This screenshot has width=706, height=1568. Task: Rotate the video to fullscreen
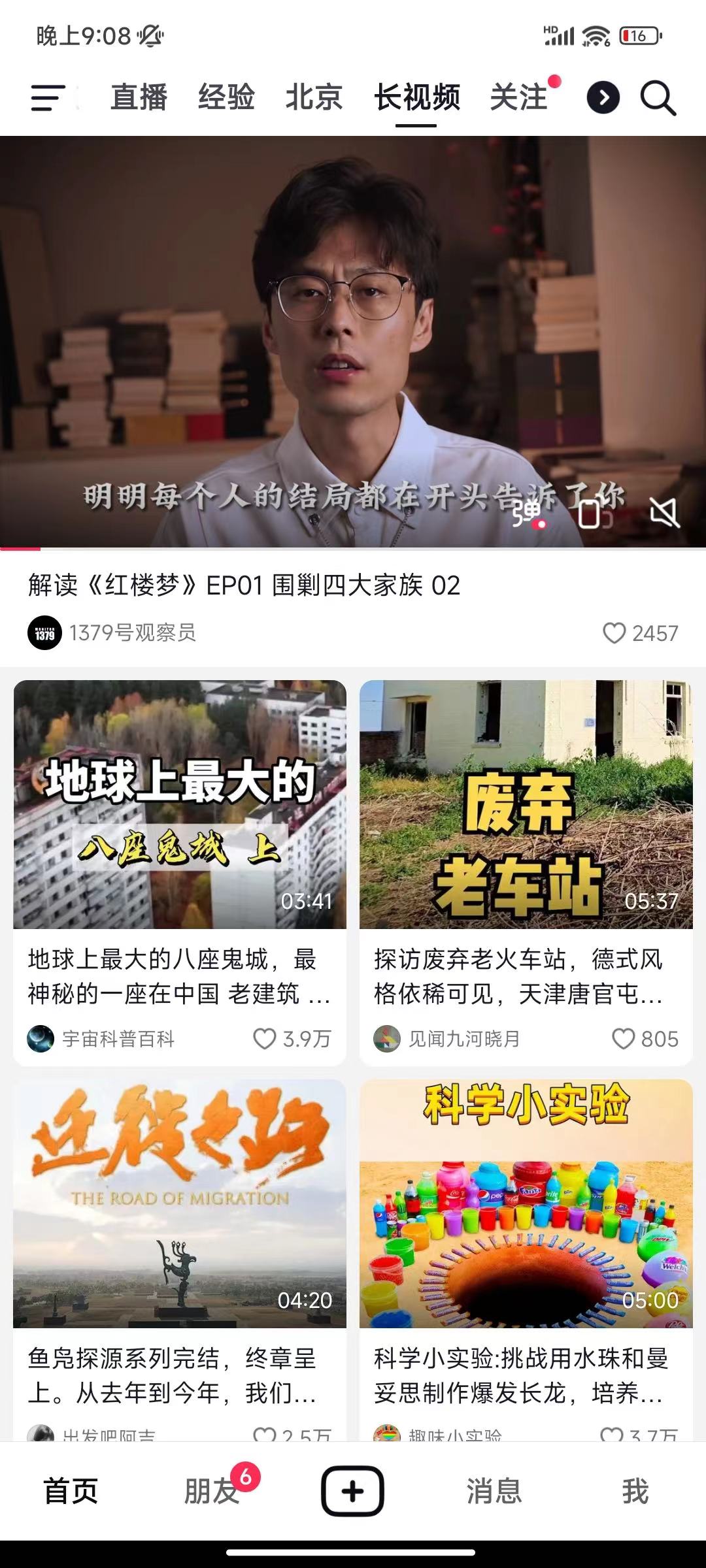[591, 514]
